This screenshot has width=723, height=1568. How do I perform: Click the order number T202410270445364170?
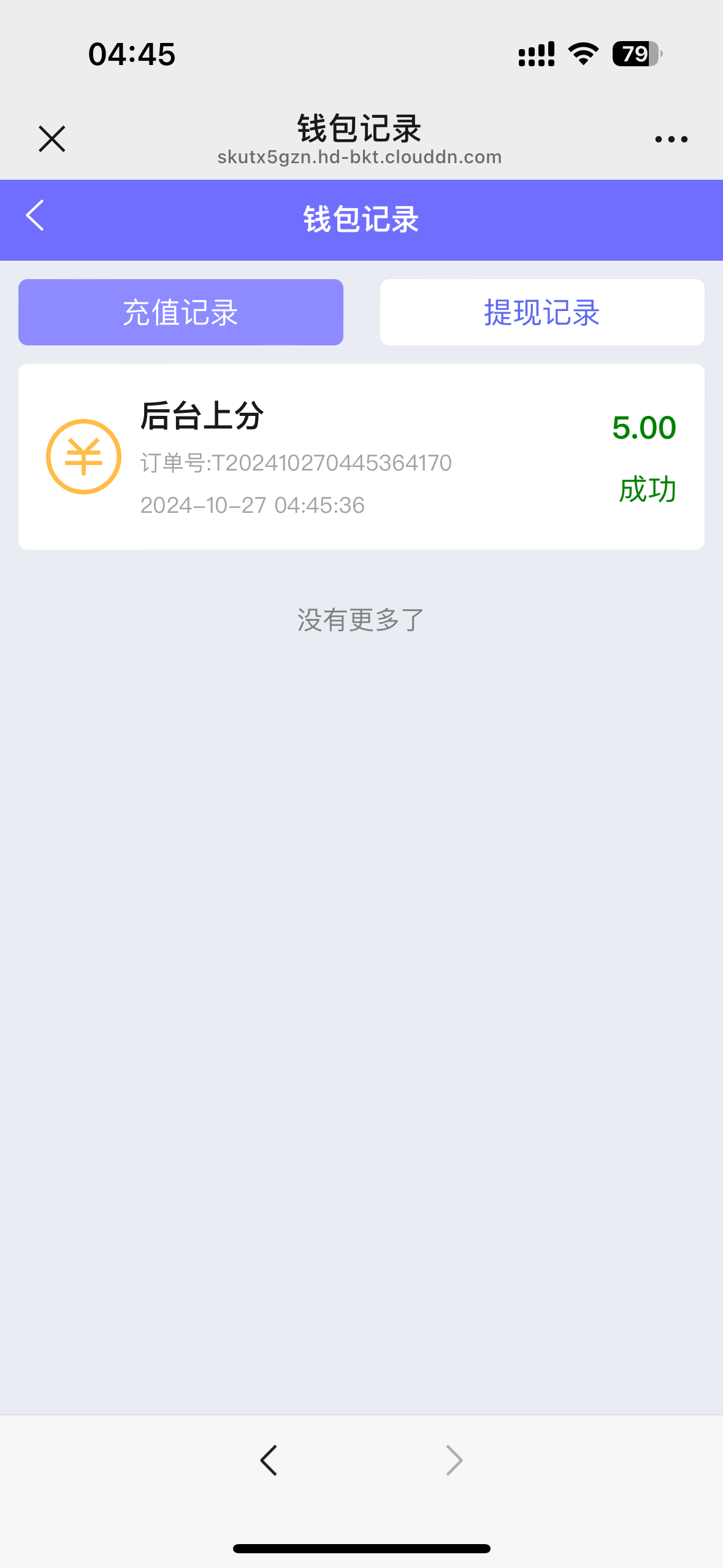(296, 463)
